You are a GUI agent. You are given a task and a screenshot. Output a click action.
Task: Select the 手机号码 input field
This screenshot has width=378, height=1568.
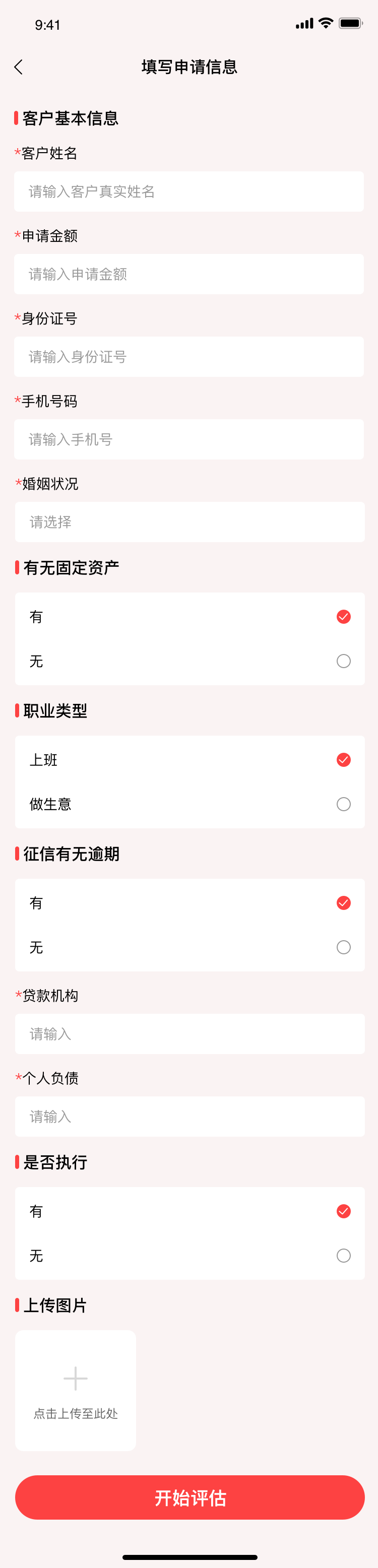[188, 439]
